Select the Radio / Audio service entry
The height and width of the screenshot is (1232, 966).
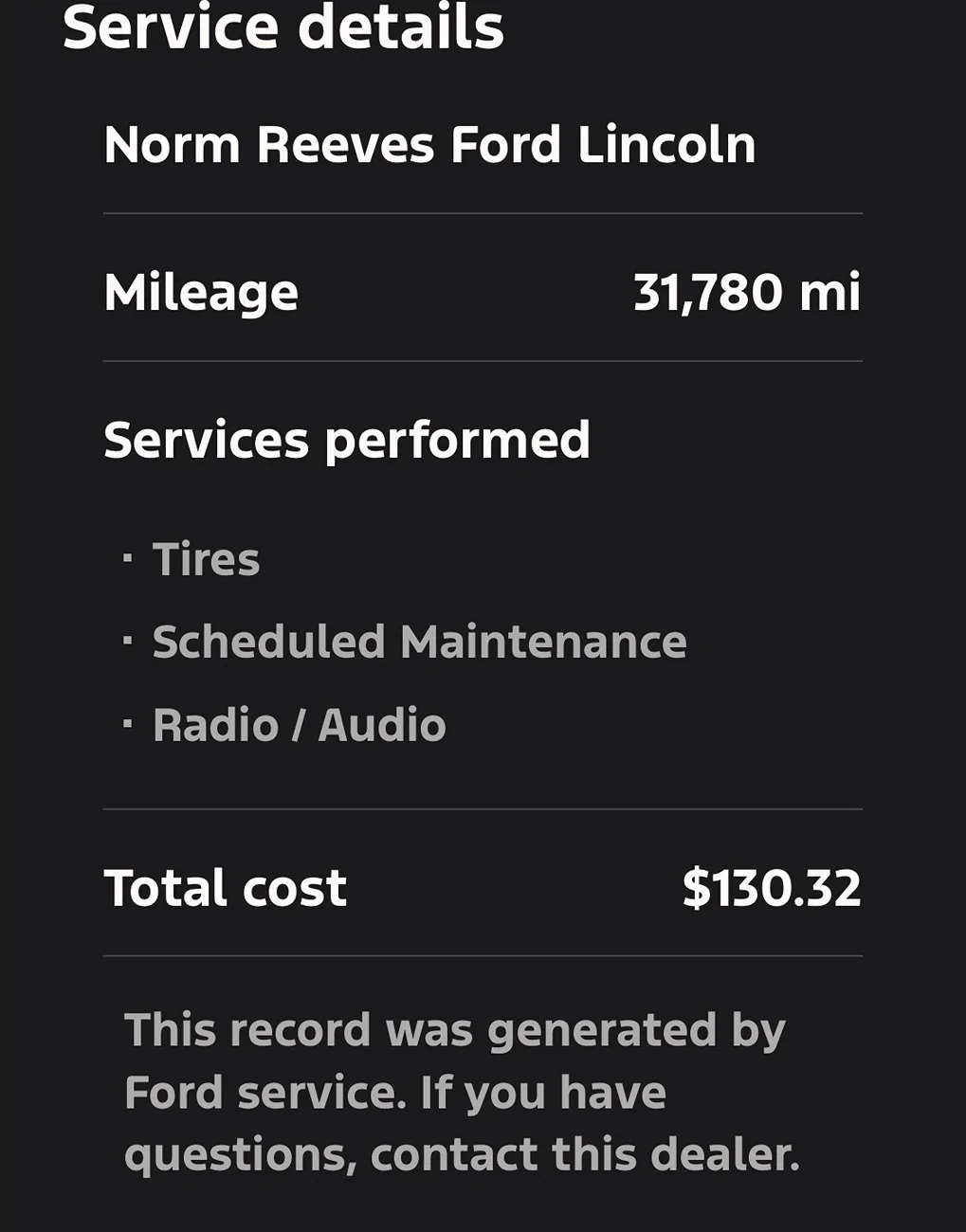tap(300, 725)
